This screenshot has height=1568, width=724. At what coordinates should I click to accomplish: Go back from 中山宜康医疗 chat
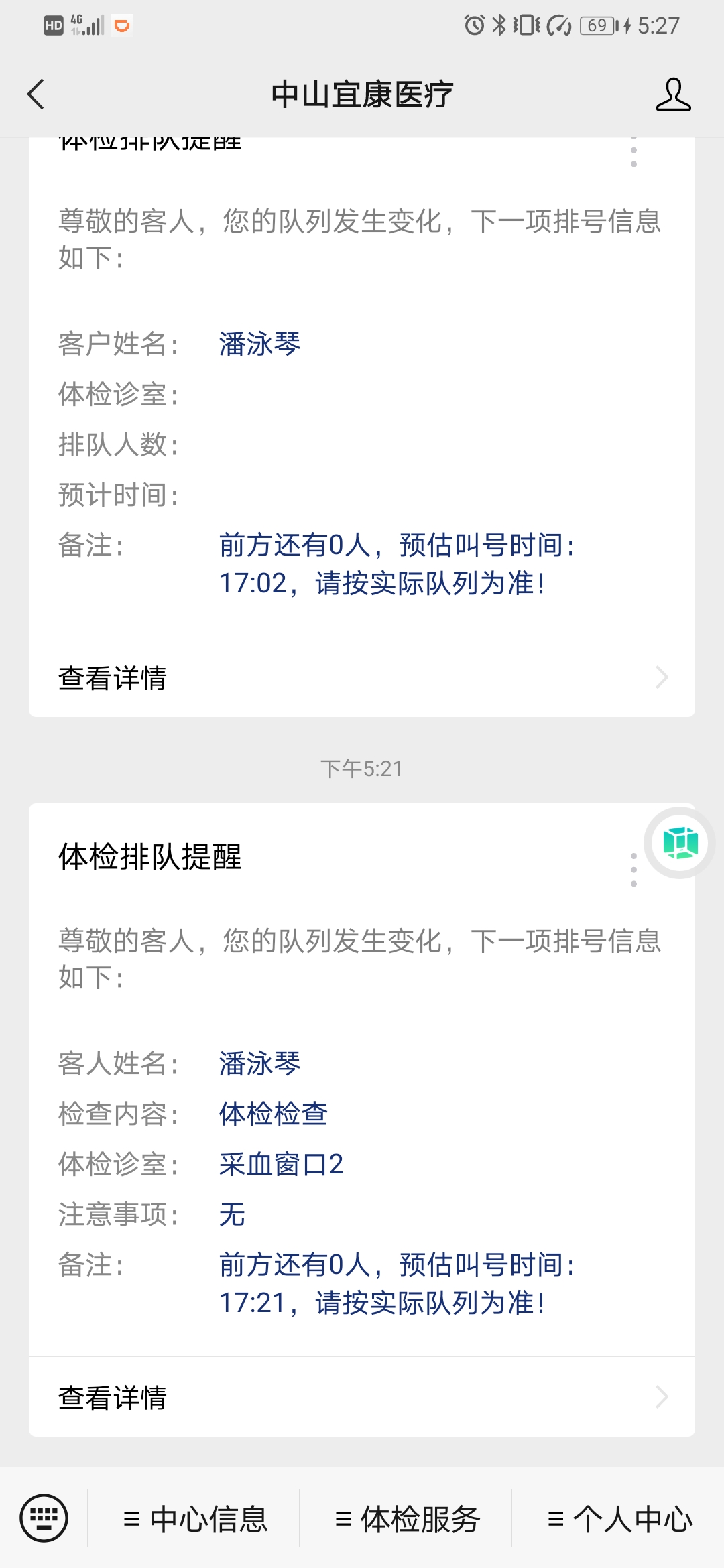[36, 94]
